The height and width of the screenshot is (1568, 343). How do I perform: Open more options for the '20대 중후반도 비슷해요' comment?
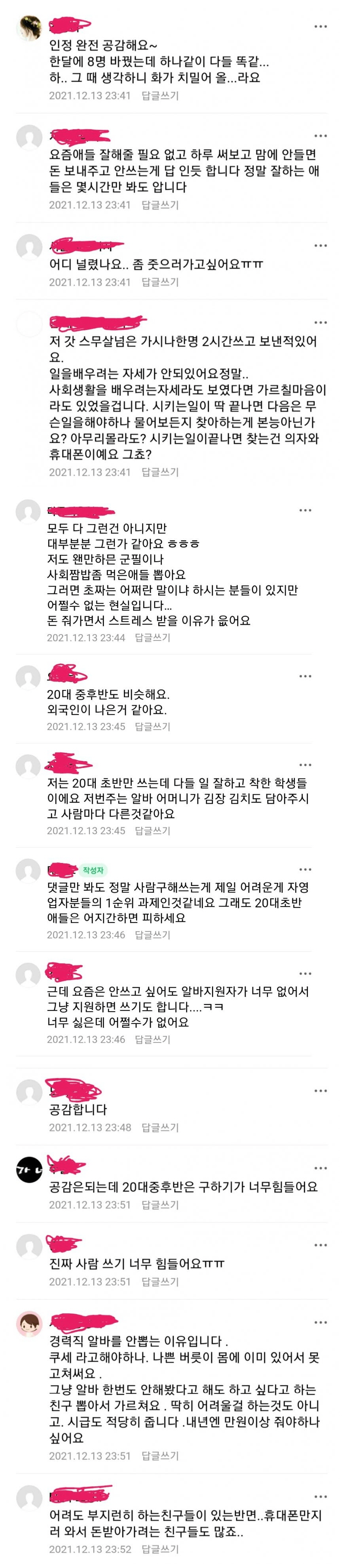305,676
